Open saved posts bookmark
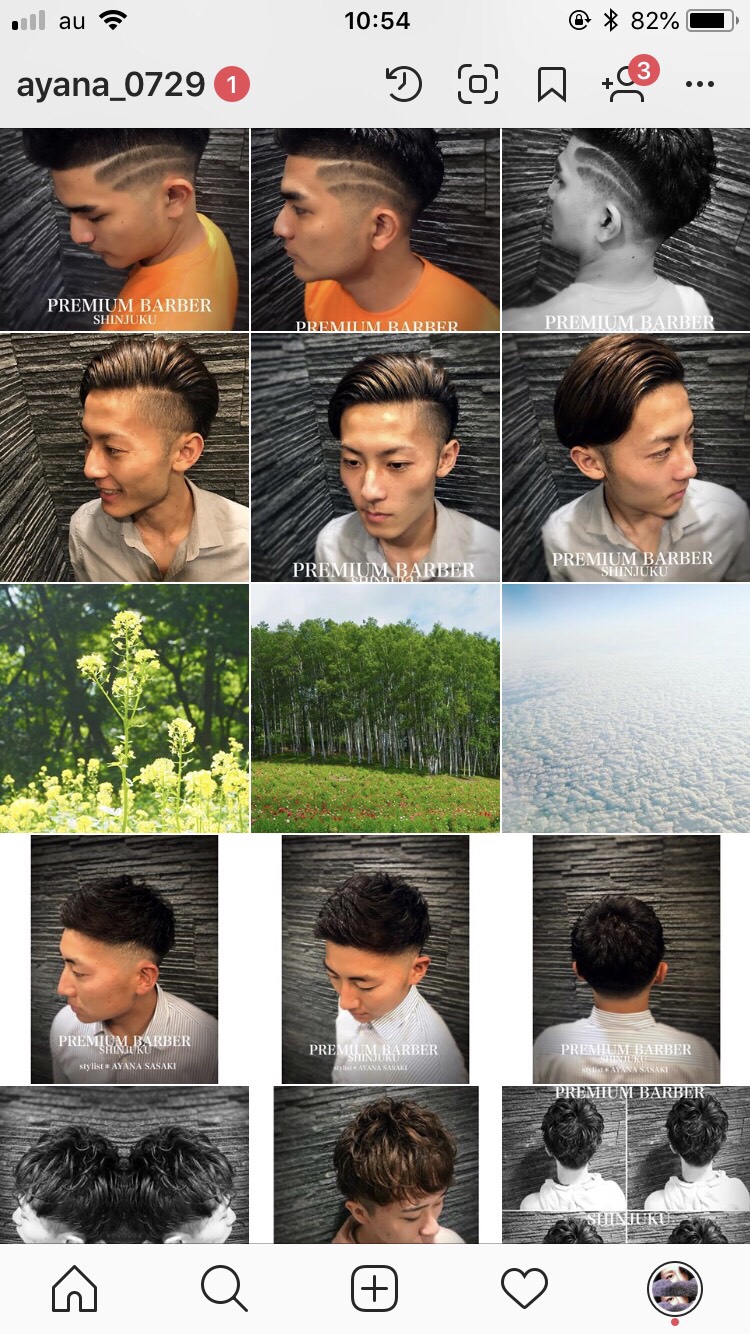The image size is (750, 1334). coord(551,85)
